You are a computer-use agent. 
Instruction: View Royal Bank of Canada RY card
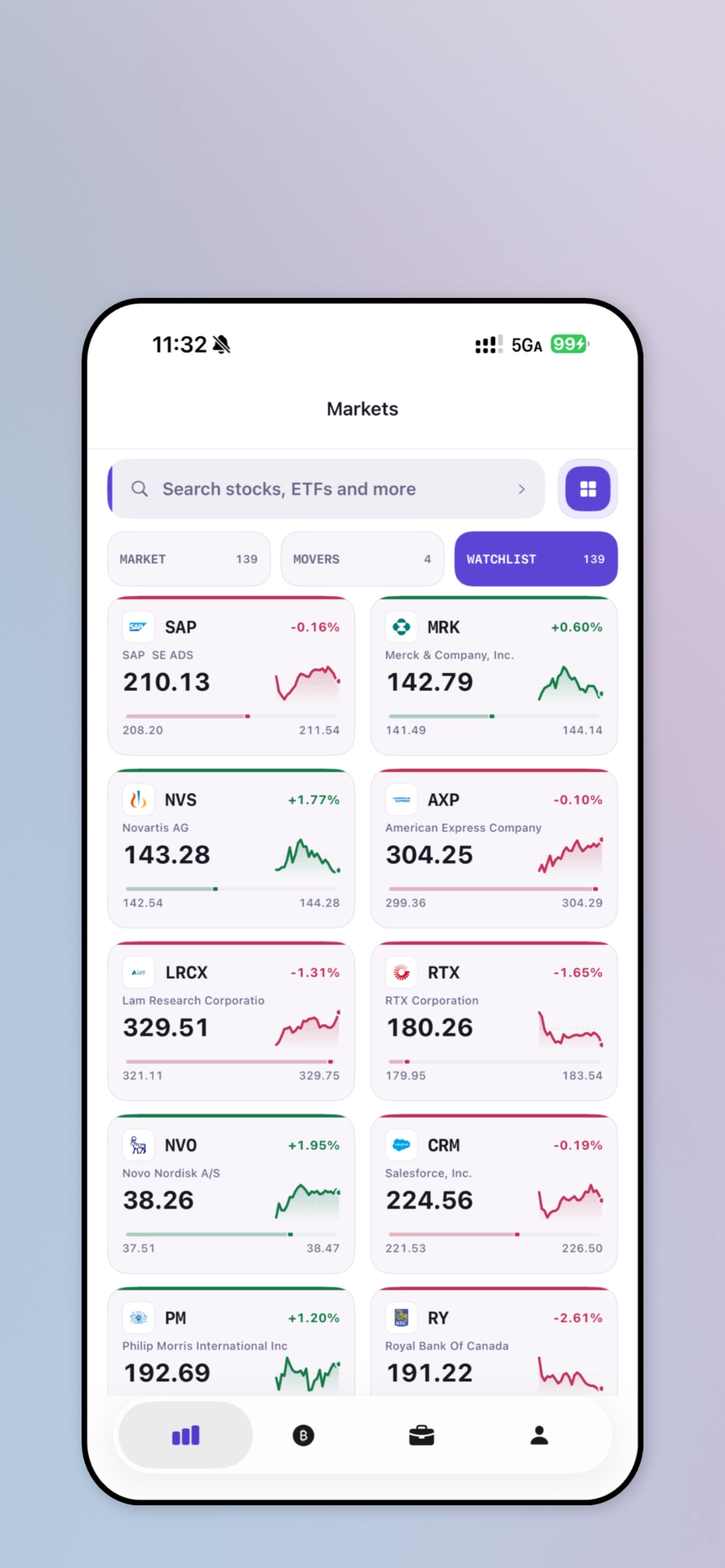click(x=493, y=1342)
